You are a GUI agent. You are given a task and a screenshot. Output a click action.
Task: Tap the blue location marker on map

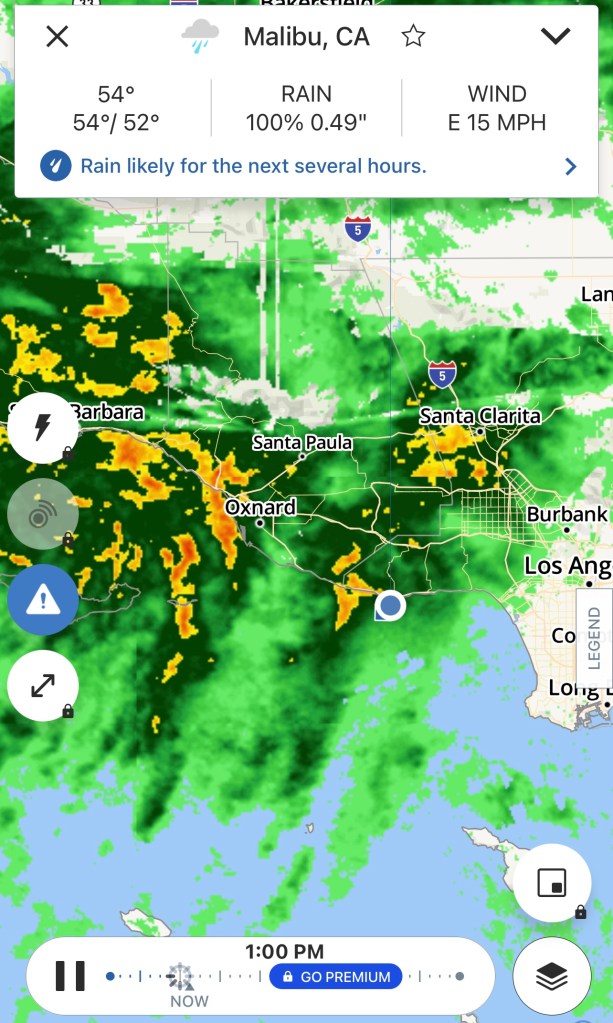pos(390,605)
